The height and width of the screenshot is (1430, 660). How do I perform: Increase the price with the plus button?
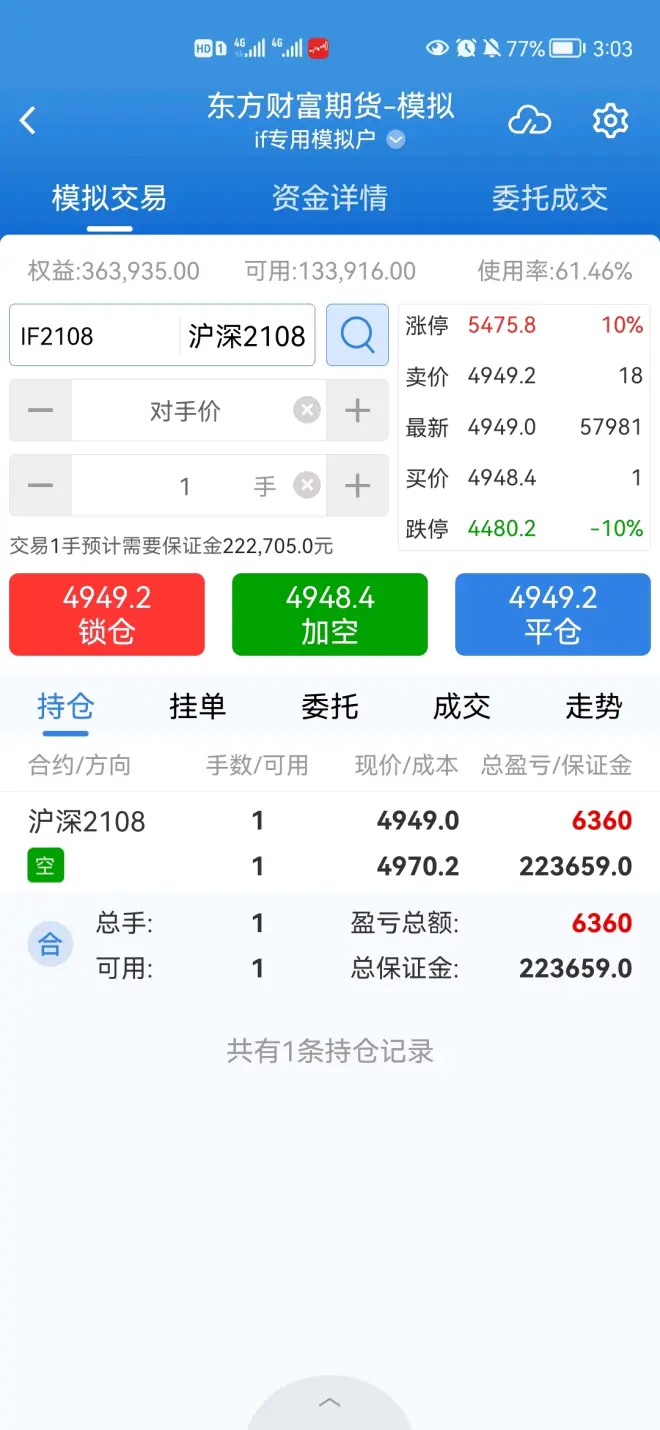(x=357, y=411)
